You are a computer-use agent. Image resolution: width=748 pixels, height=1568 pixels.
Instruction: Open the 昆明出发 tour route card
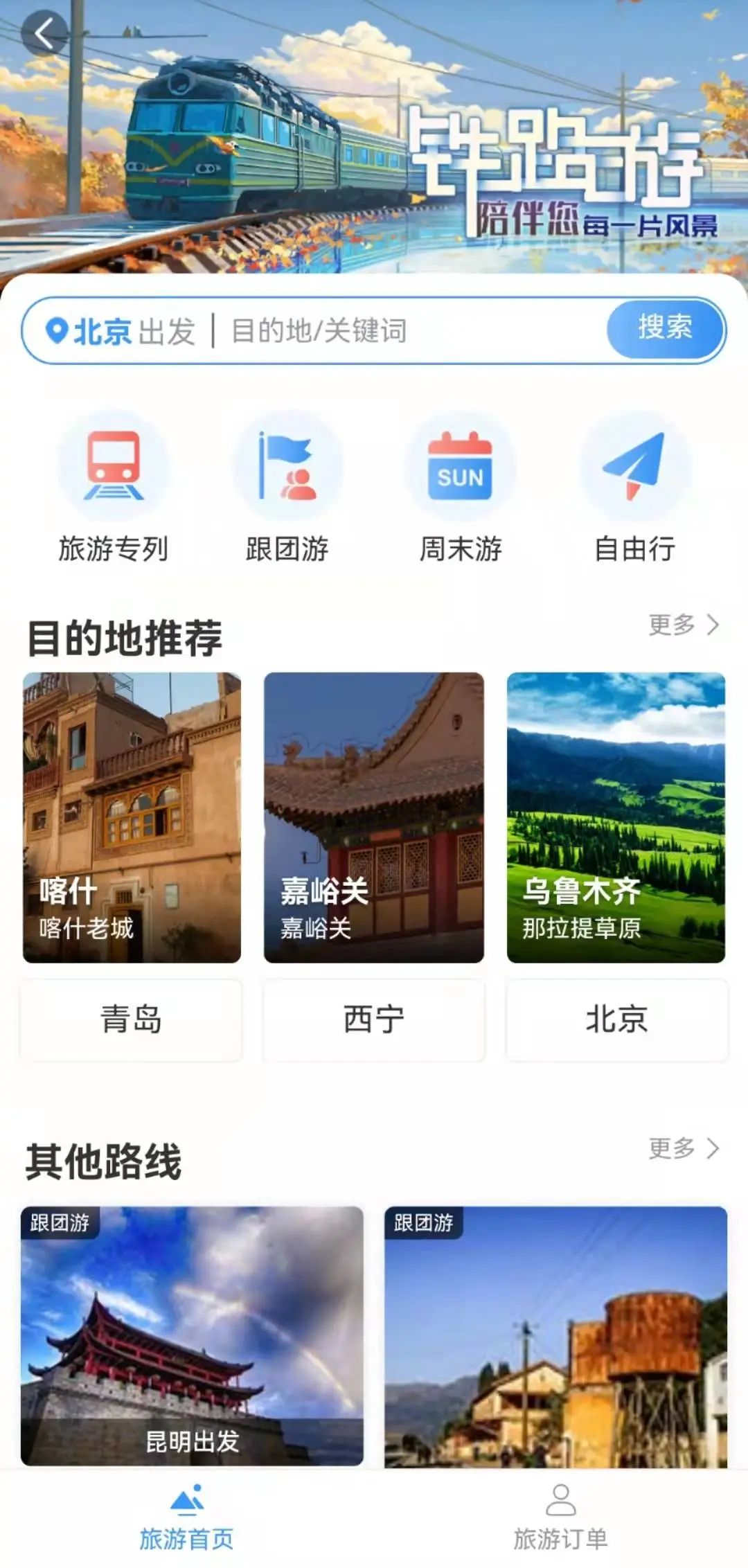click(192, 1335)
